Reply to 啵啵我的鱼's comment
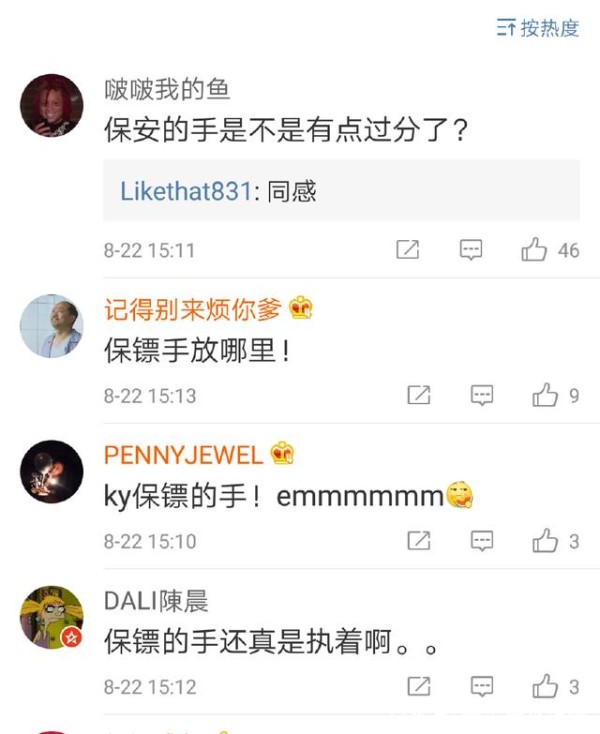 471,250
